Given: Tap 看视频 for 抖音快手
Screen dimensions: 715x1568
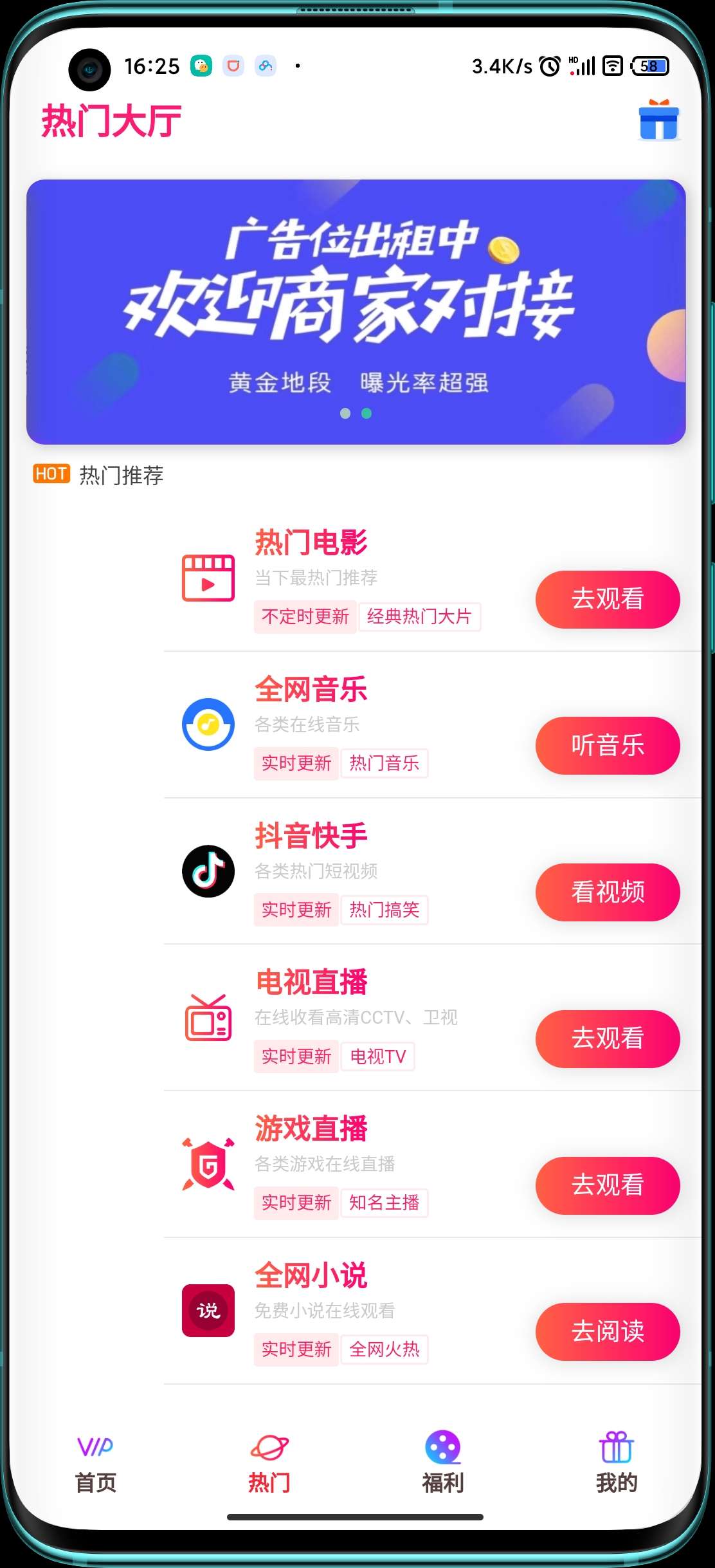Looking at the screenshot, I should (x=608, y=892).
